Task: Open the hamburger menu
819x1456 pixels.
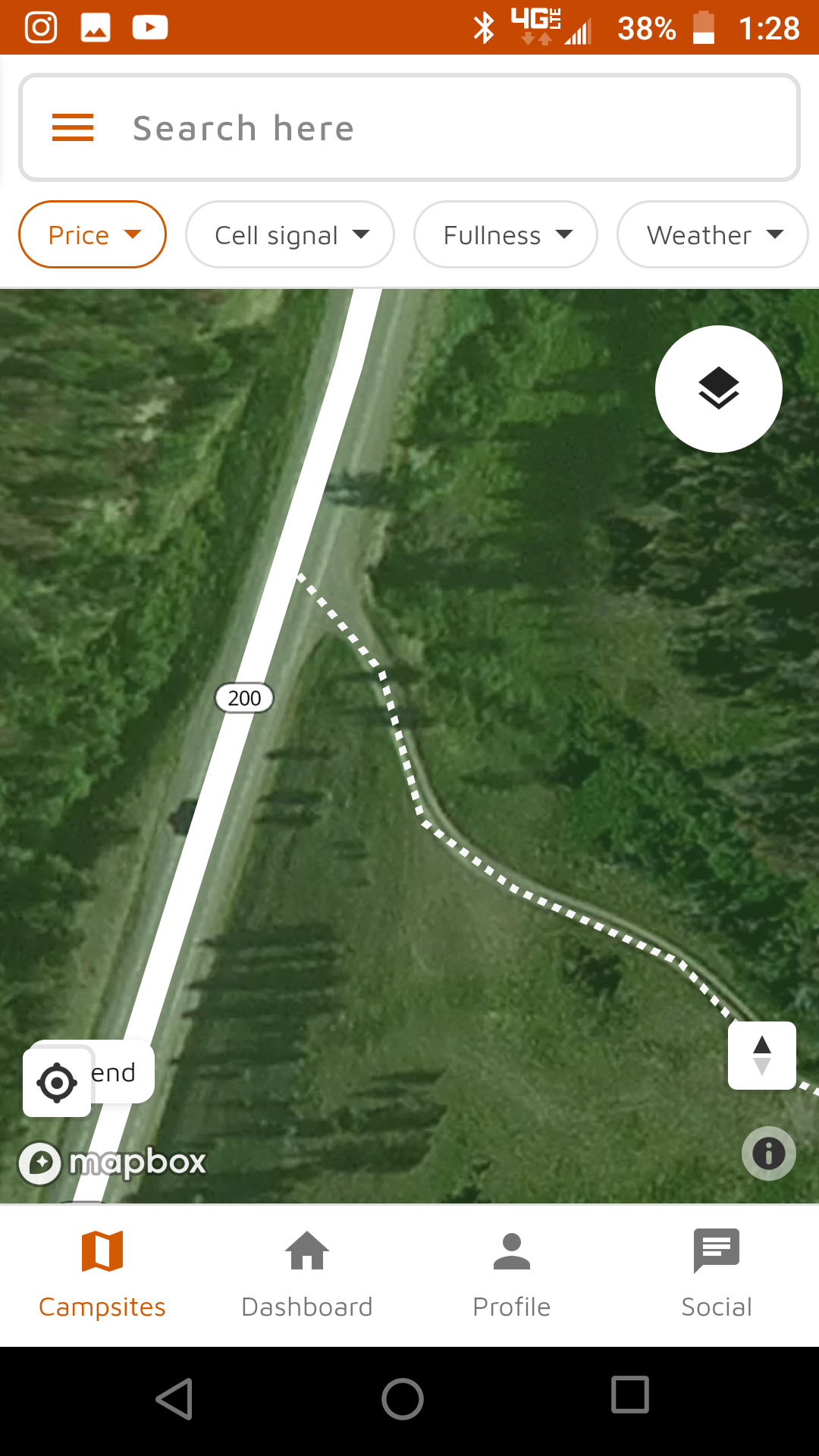Action: click(x=73, y=127)
